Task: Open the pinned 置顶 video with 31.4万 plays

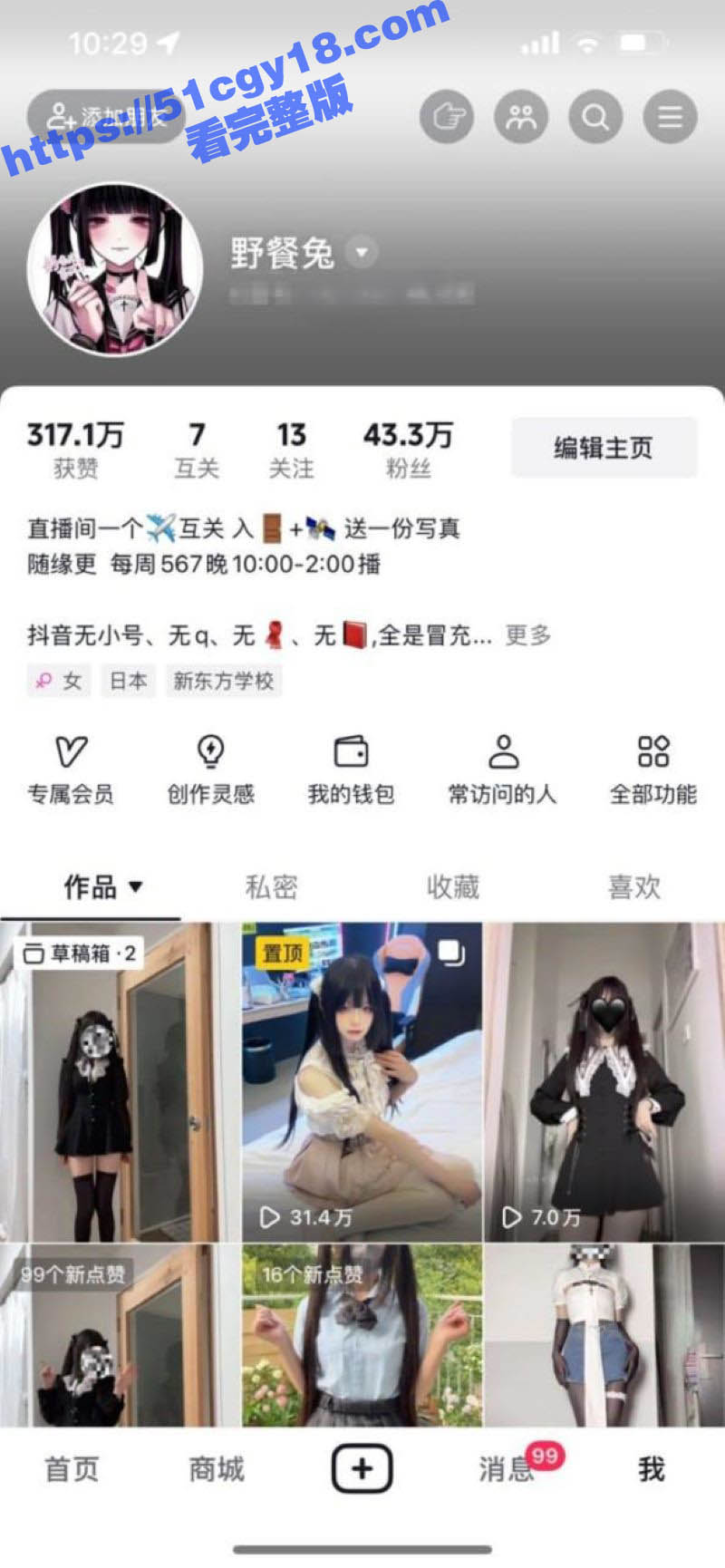Action: click(x=362, y=1083)
